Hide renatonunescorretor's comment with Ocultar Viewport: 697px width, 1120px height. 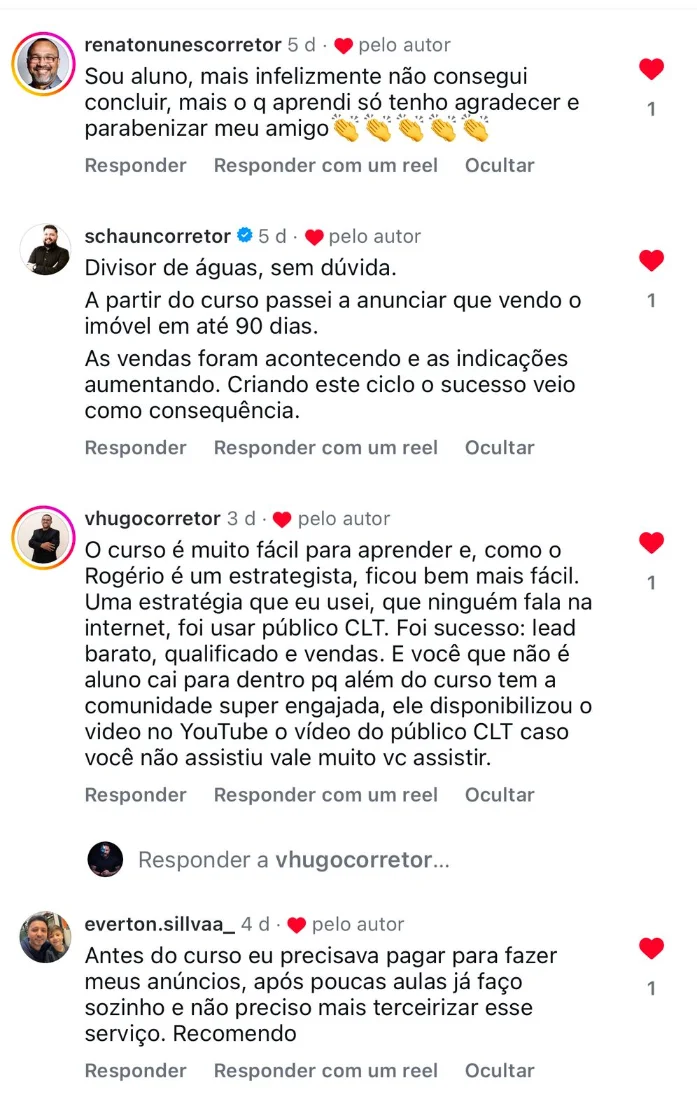[499, 165]
